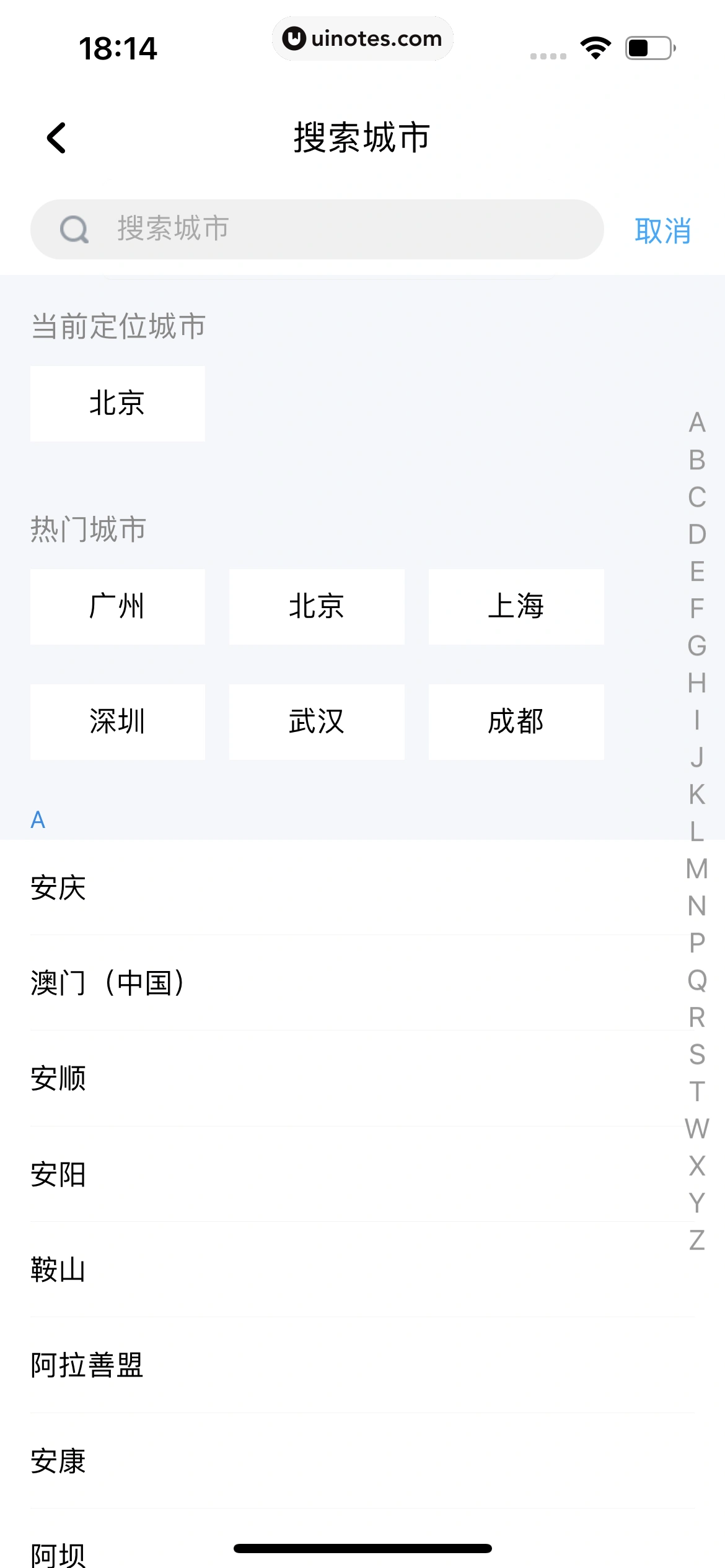Select 安顺 from the city list

(59, 1079)
